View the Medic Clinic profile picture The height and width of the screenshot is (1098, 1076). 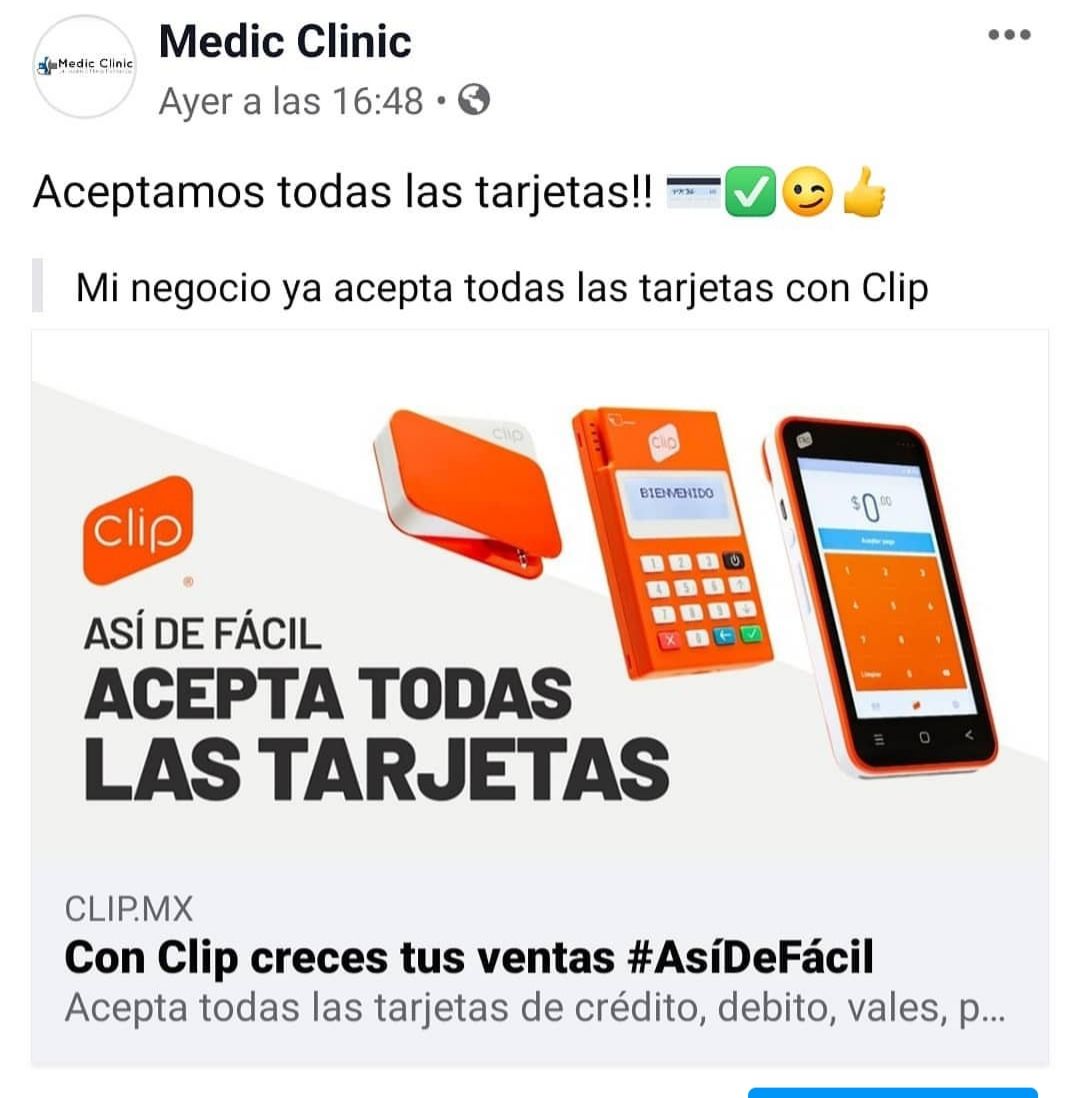pyautogui.click(x=84, y=67)
